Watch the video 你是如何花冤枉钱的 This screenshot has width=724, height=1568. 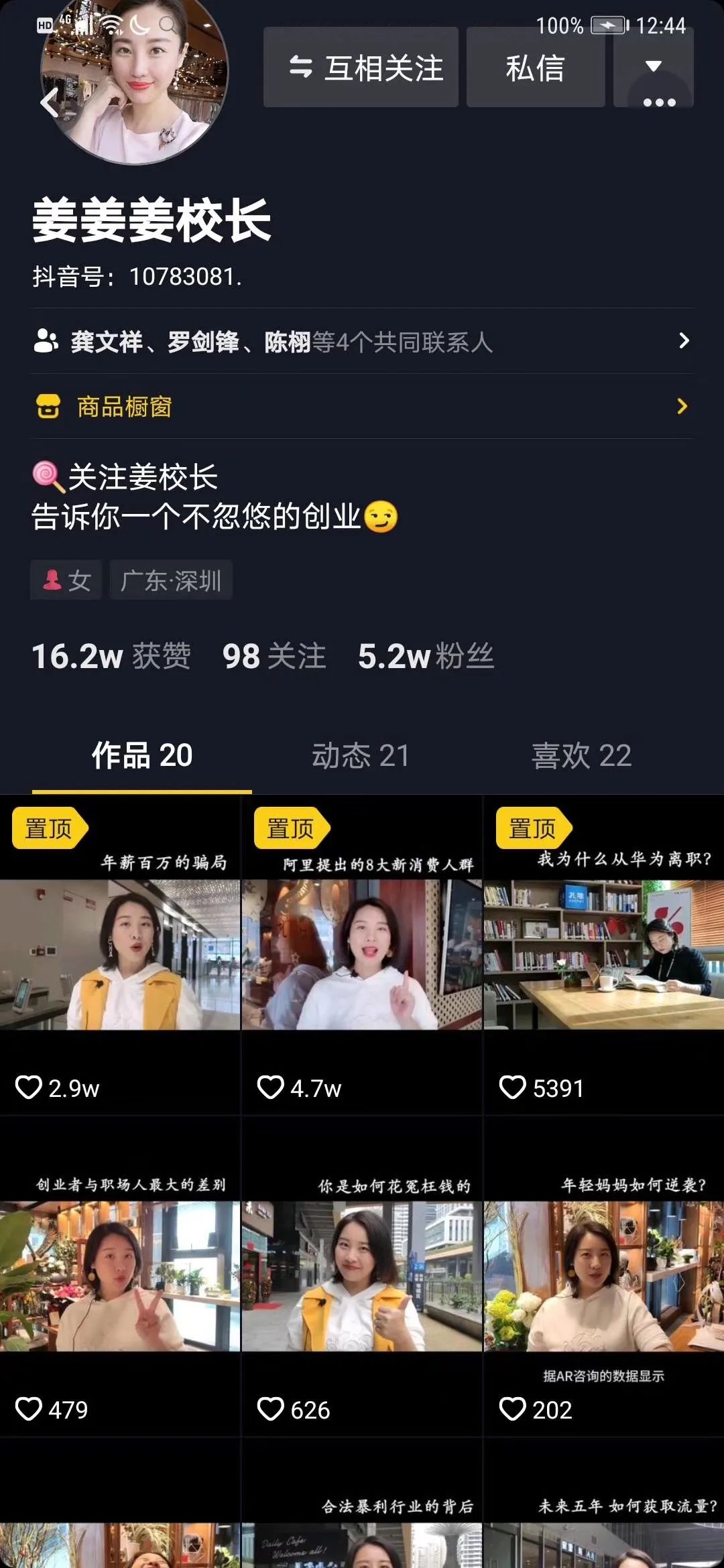361,1277
